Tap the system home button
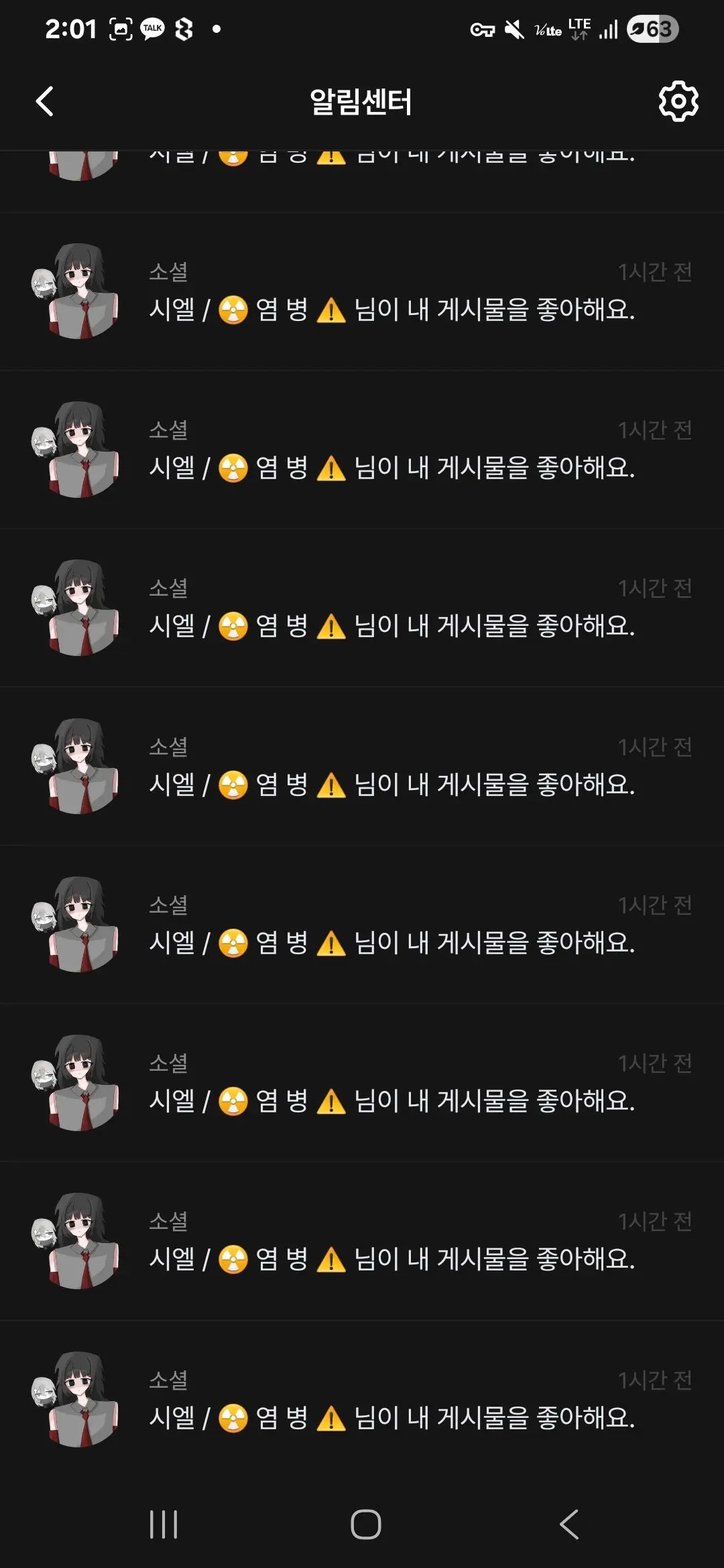 [x=366, y=1524]
